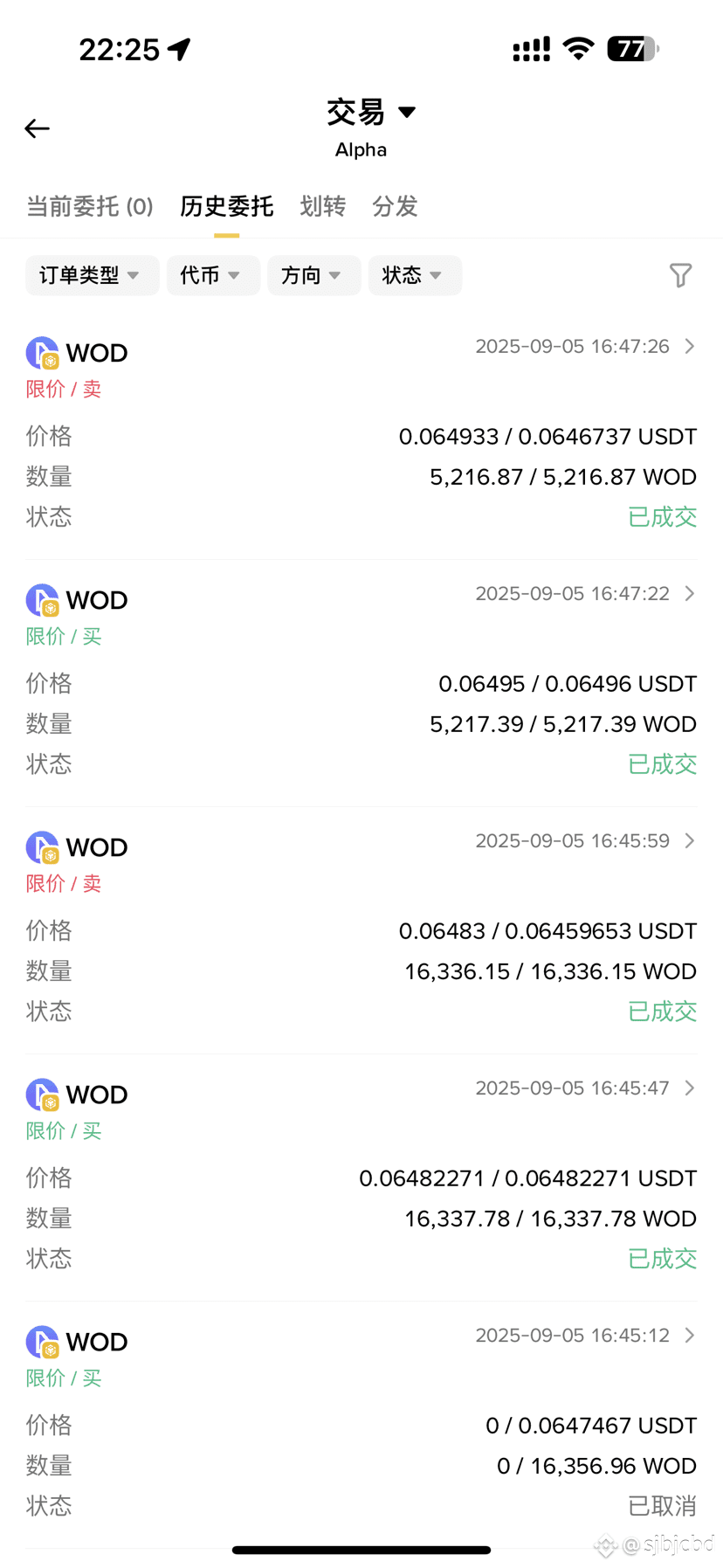Open the WOD sell order from 16:47:26

click(x=361, y=433)
